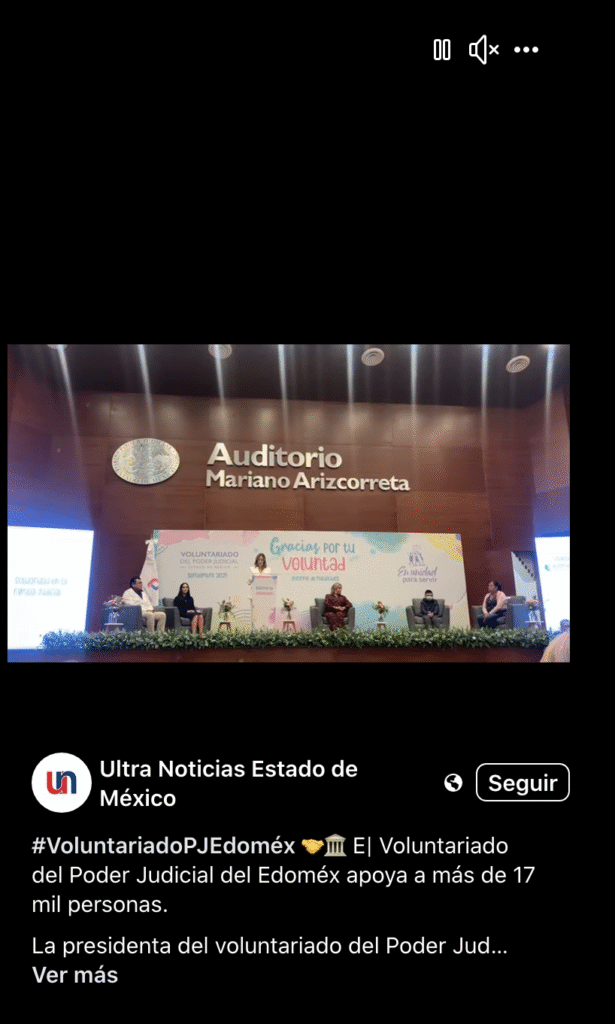Open Ultra Noticias Estado de México profile
This screenshot has height=1024, width=615.
click(229, 783)
